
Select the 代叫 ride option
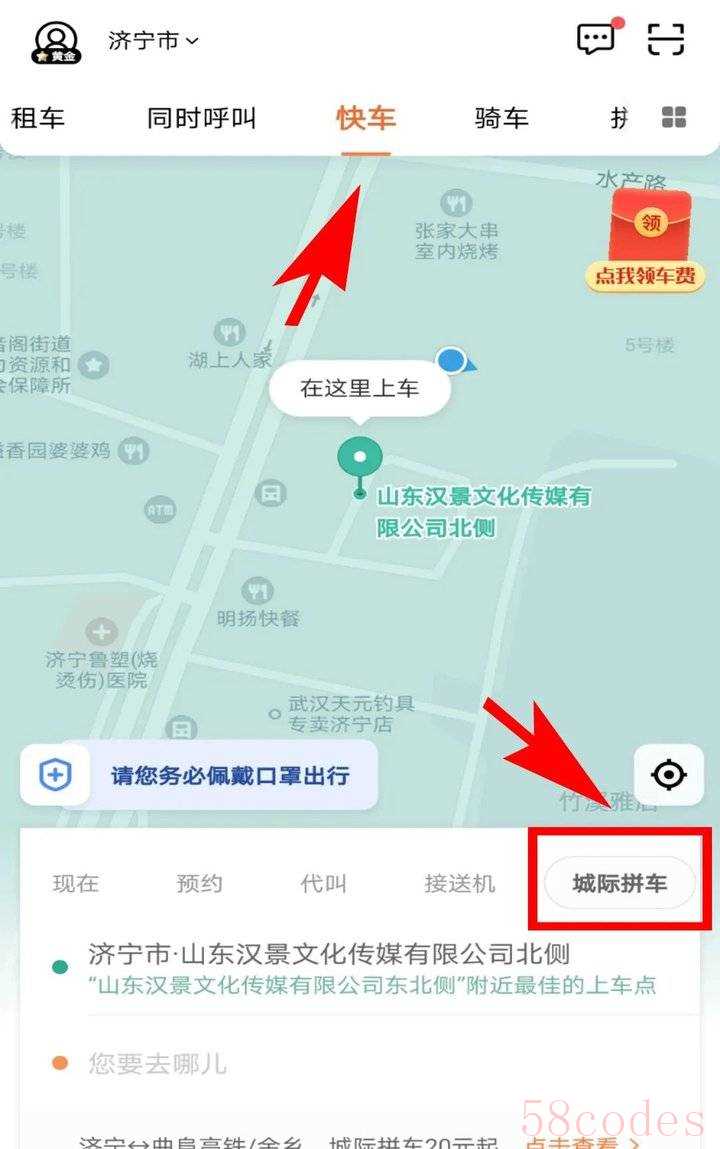point(323,884)
